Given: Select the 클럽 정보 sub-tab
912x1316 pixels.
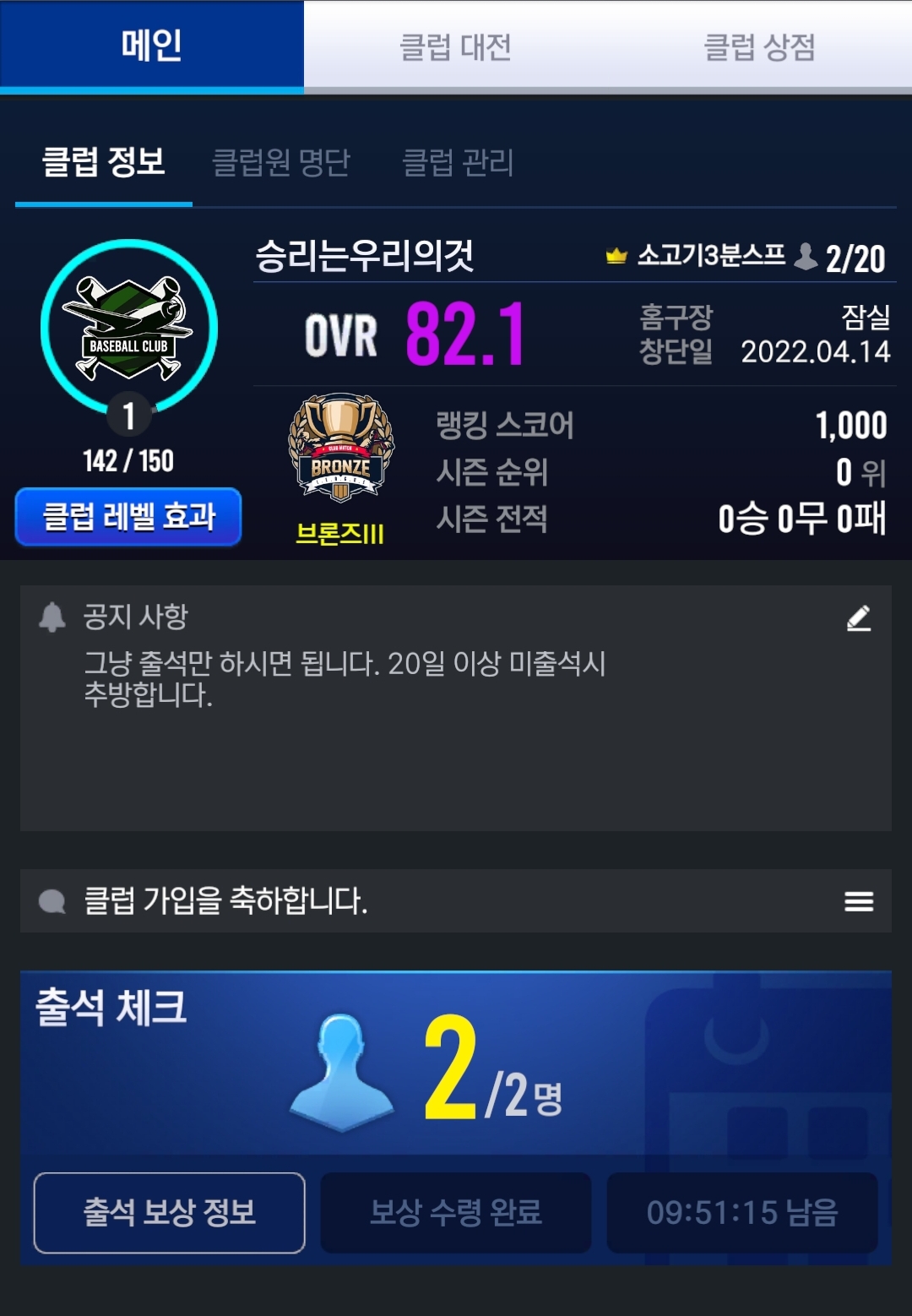Looking at the screenshot, I should (x=104, y=162).
